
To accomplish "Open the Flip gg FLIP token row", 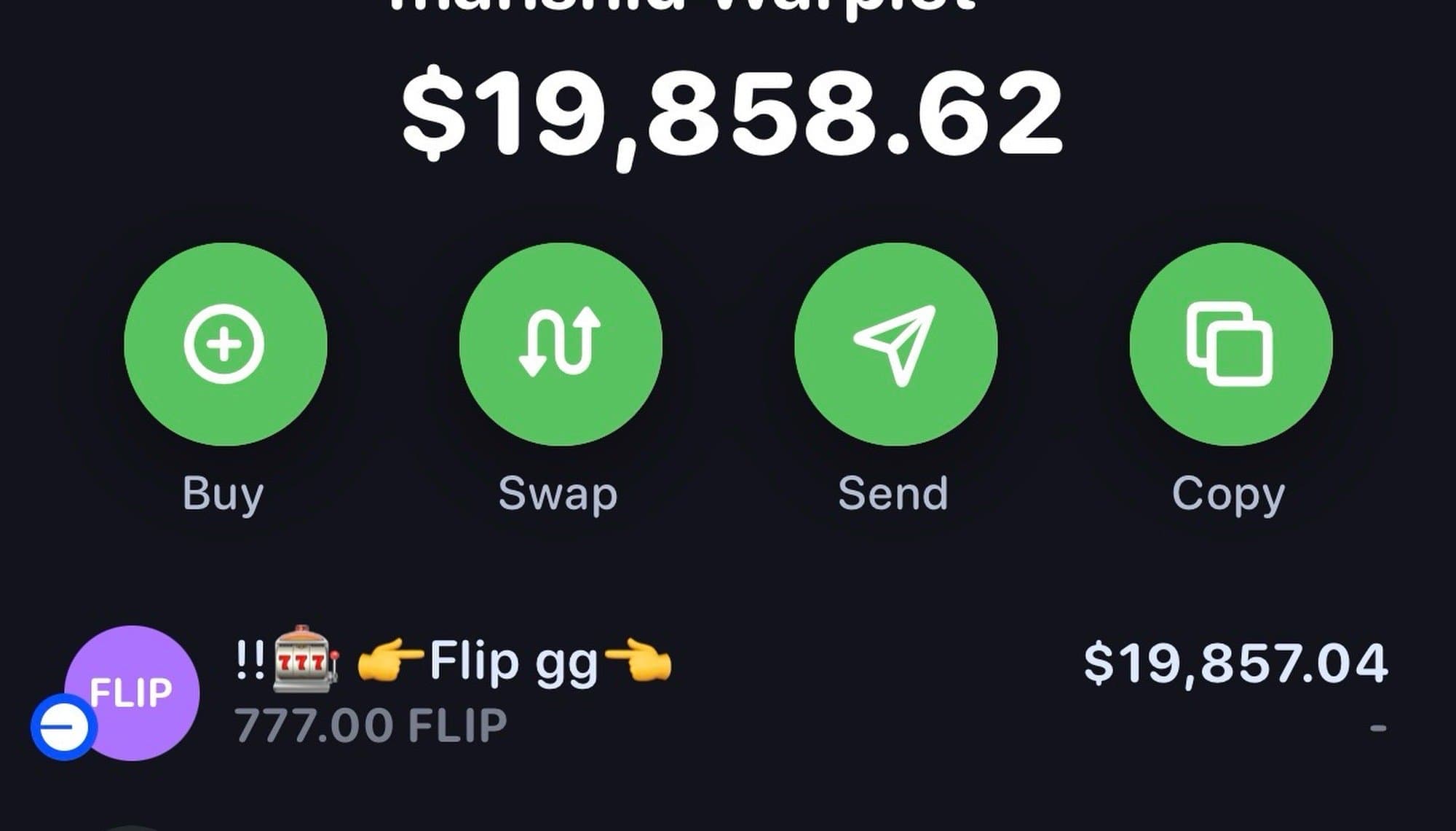I will (728, 692).
